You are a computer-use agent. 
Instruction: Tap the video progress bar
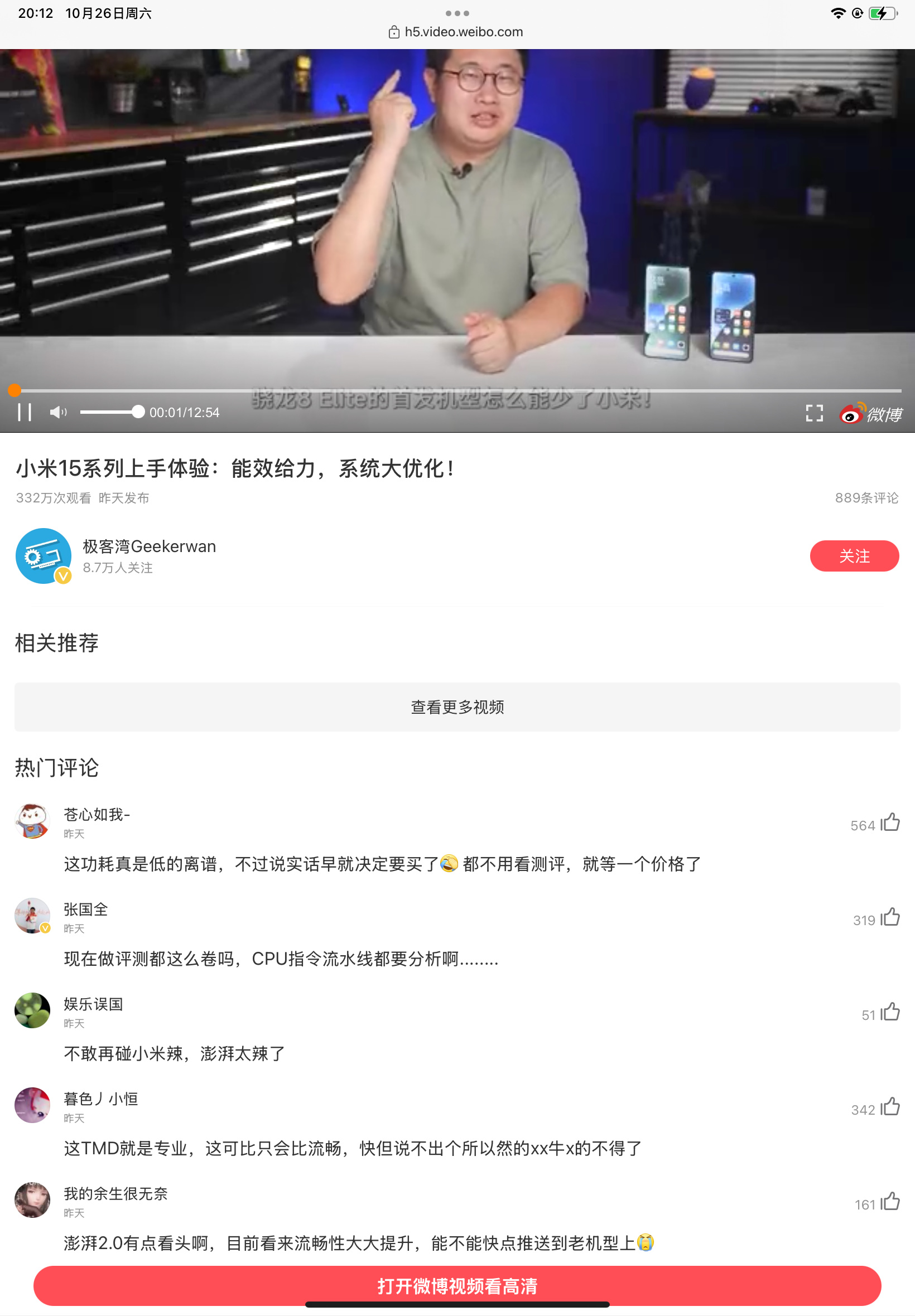[x=459, y=391]
